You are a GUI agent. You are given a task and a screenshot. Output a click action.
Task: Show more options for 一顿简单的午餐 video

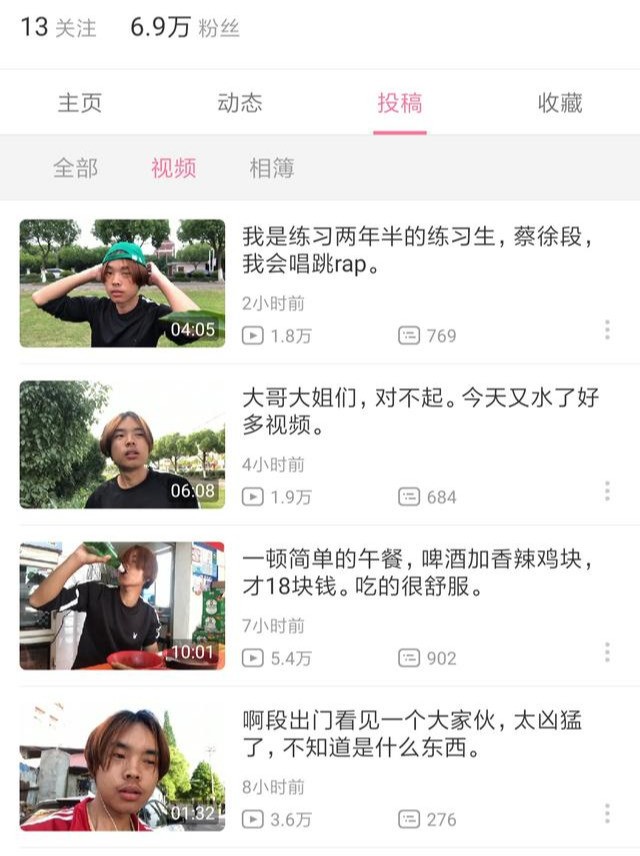[607, 652]
